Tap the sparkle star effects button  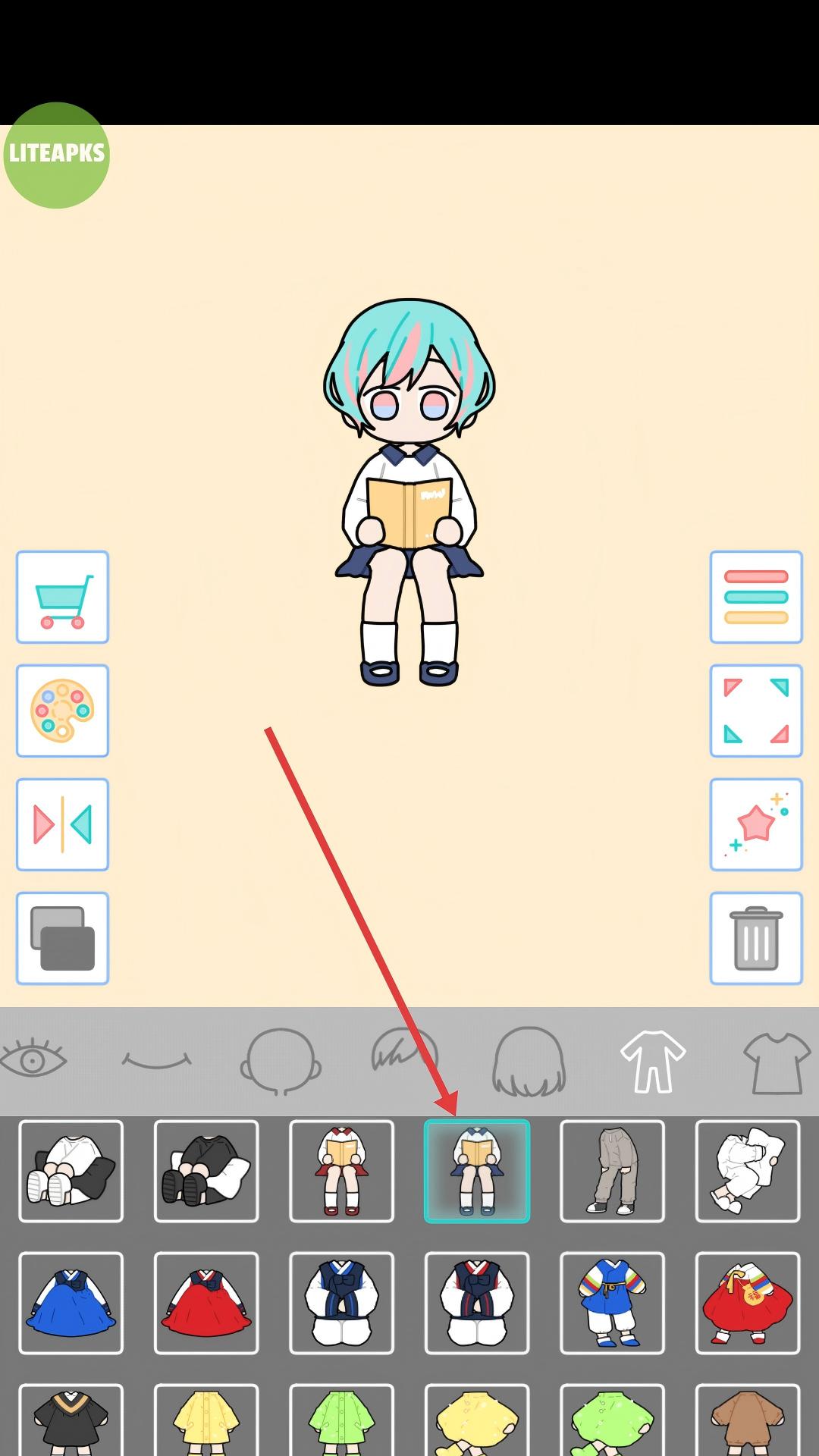pos(756,824)
